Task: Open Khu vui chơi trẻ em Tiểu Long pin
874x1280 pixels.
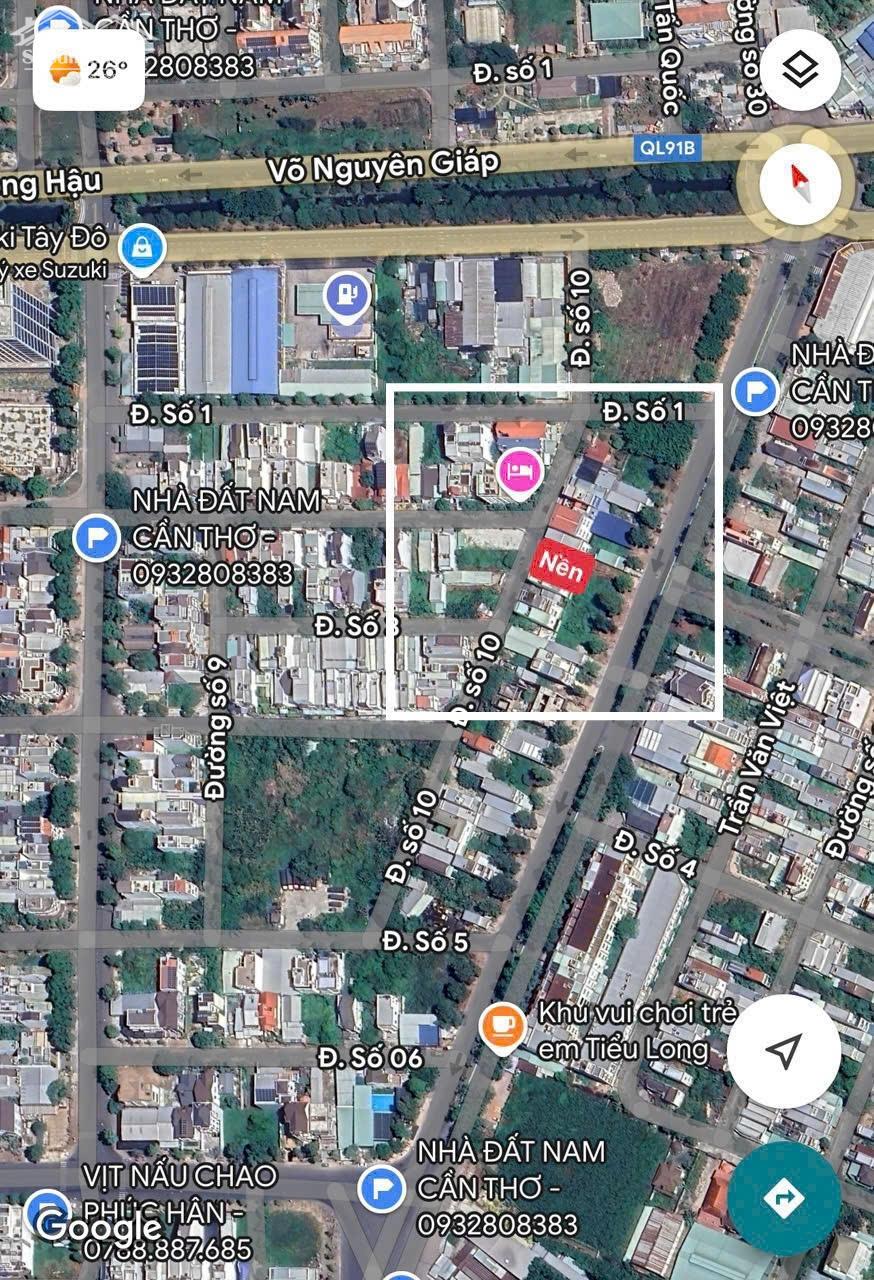Action: coord(502,1027)
